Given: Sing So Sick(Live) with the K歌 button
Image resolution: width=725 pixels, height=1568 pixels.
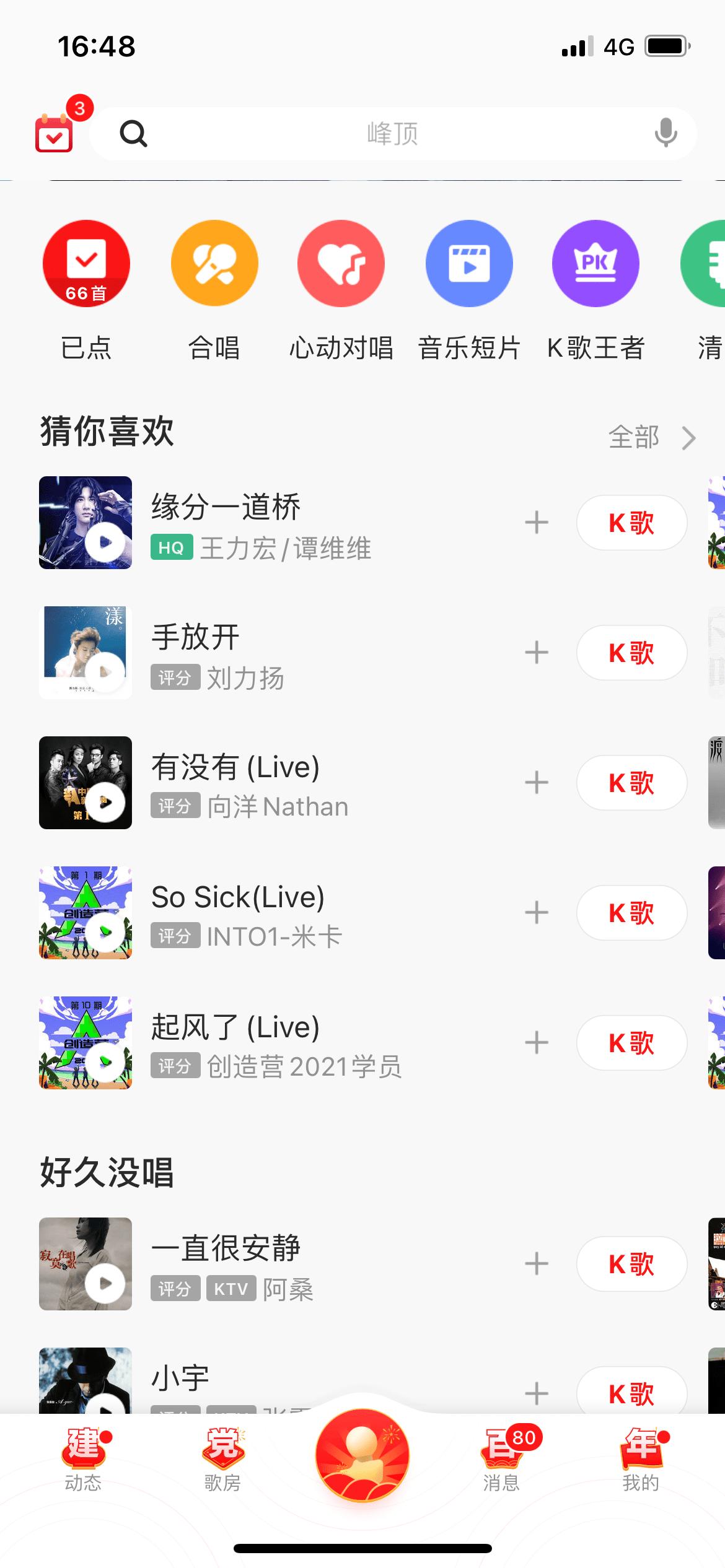Looking at the screenshot, I should [631, 913].
